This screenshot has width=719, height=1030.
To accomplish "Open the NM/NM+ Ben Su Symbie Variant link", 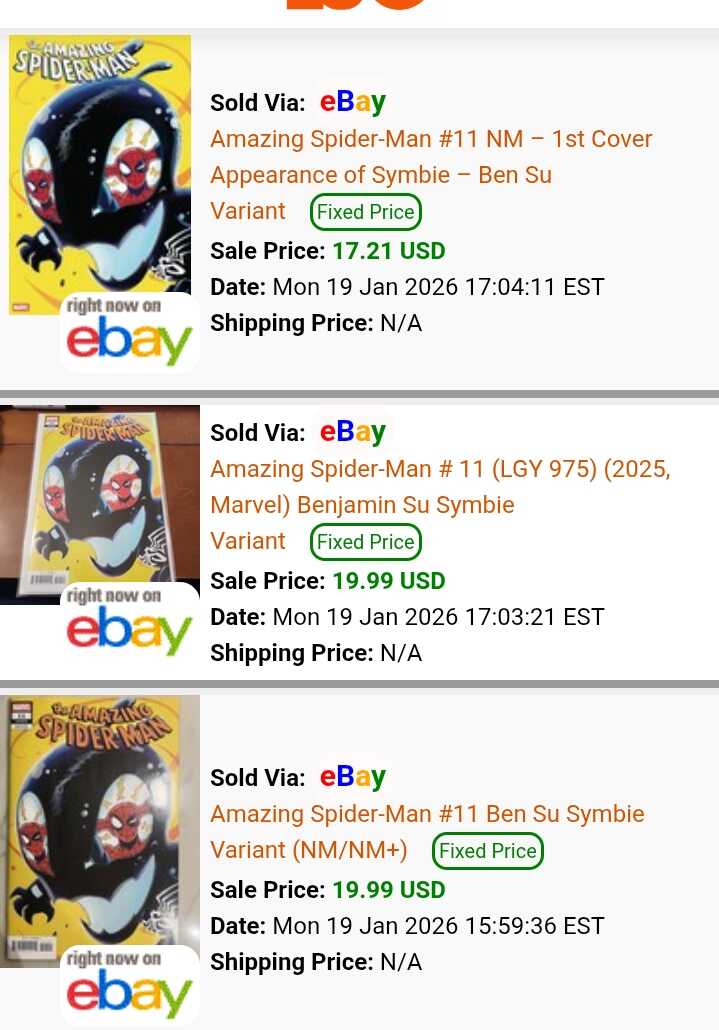I will (x=427, y=814).
